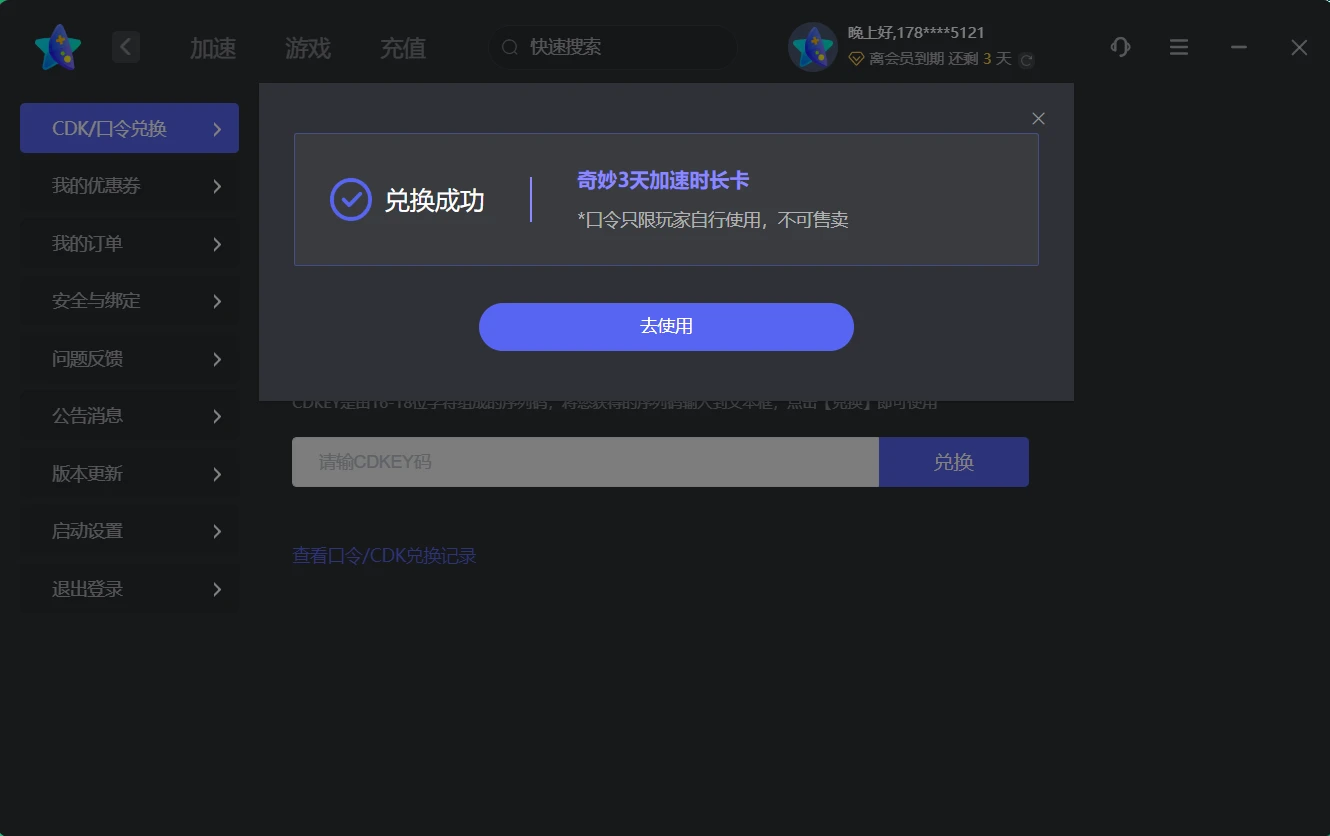1330x836 pixels.
Task: Open 版本更新 in the sidebar
Action: (129, 474)
